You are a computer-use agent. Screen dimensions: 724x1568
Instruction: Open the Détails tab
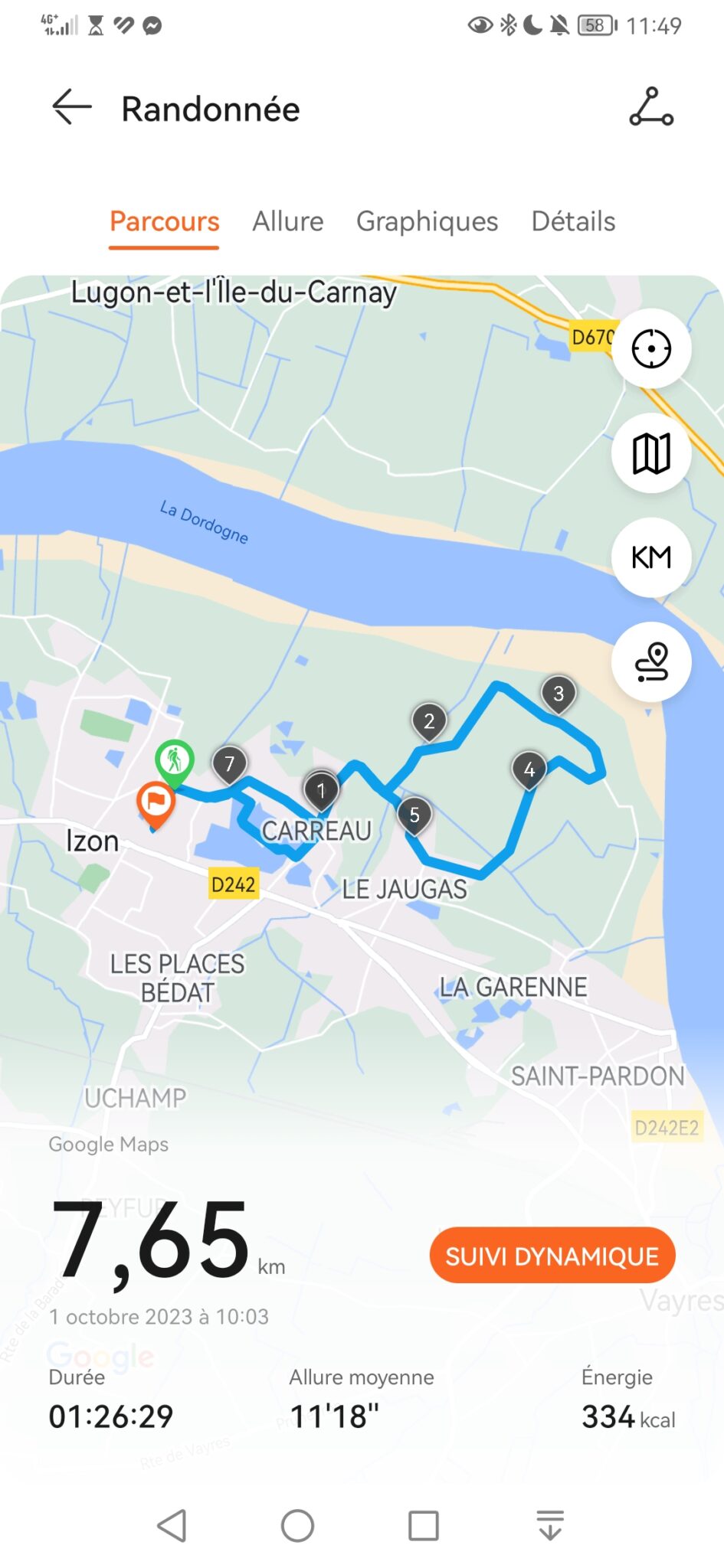click(x=573, y=221)
